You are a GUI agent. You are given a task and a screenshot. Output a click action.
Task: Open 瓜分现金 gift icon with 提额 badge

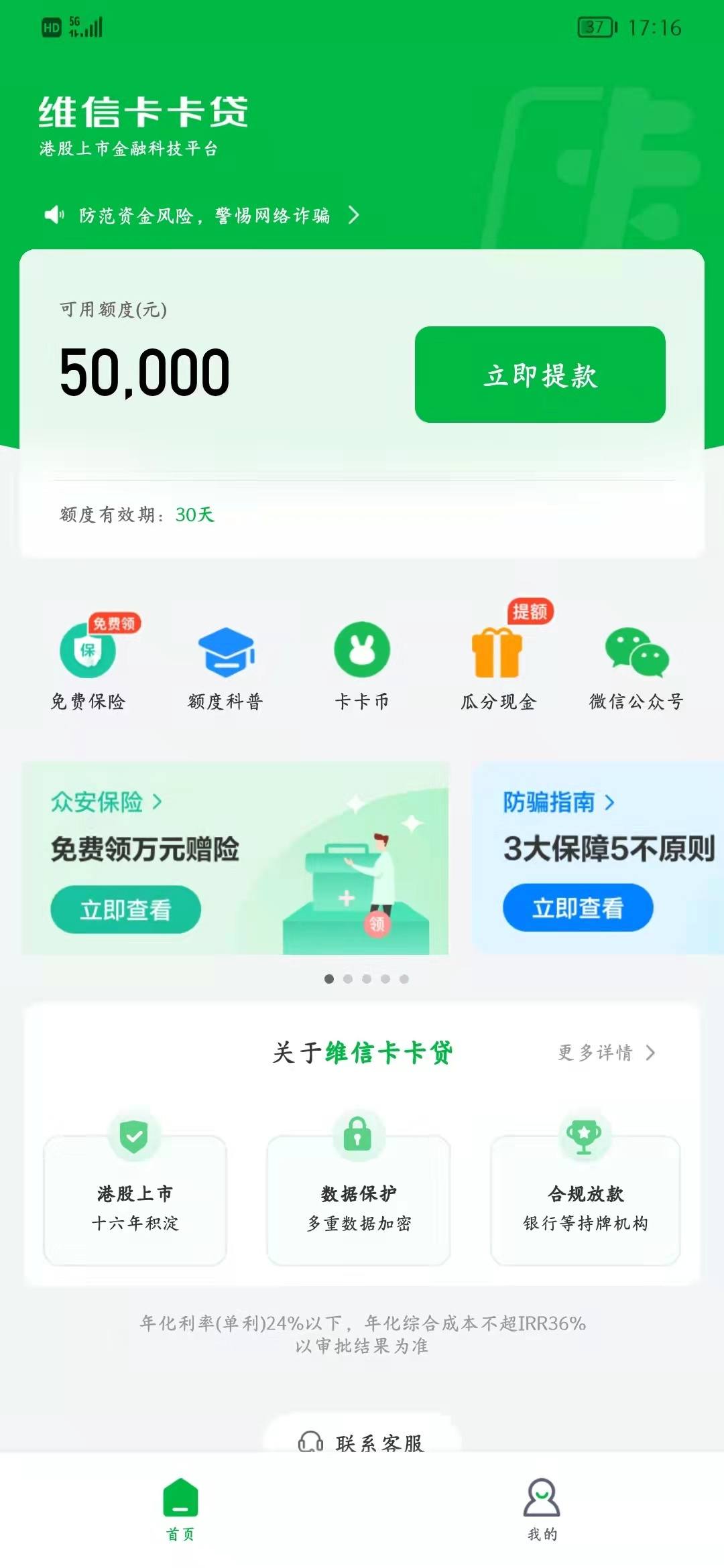click(496, 653)
